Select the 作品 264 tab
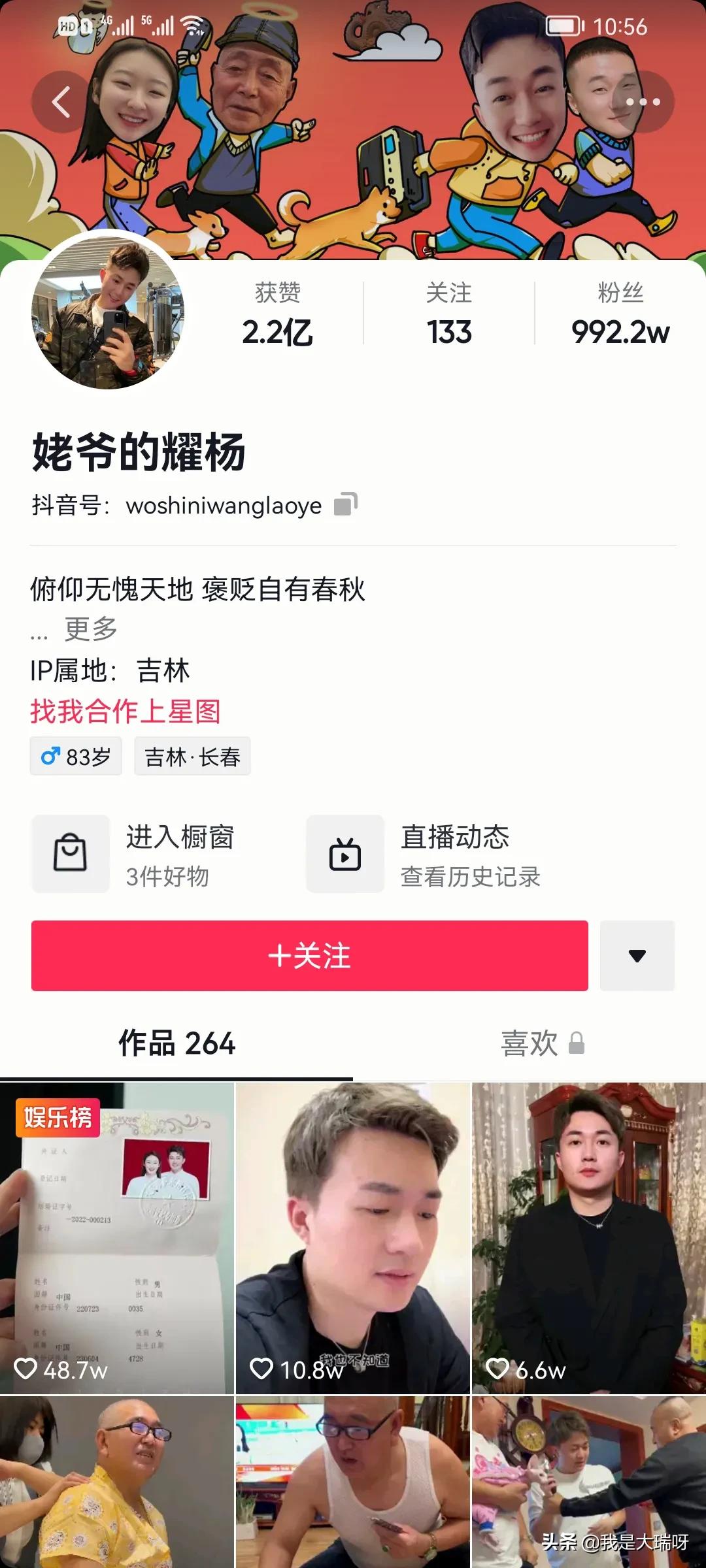The image size is (706, 1568). pyautogui.click(x=176, y=1043)
